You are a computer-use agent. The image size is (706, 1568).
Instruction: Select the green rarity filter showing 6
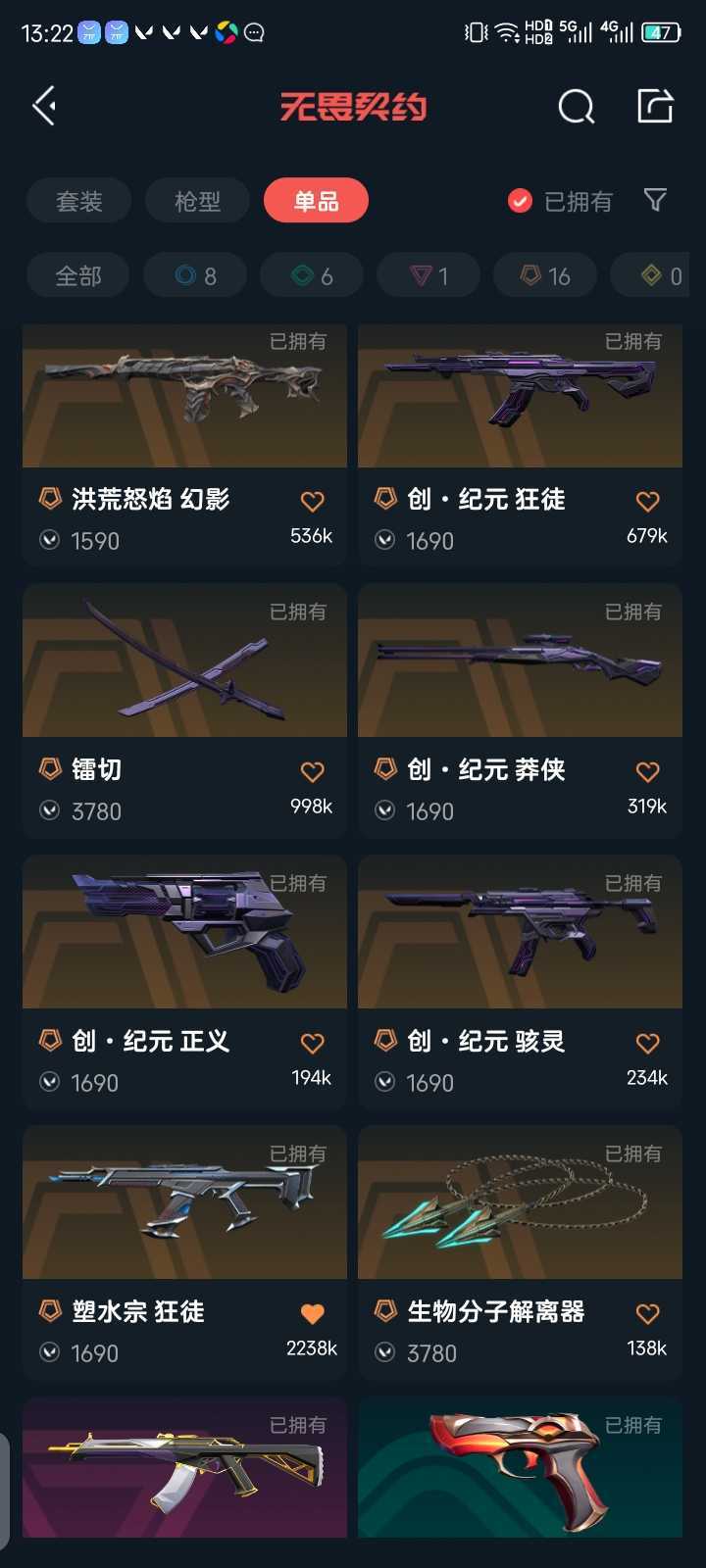click(x=311, y=275)
